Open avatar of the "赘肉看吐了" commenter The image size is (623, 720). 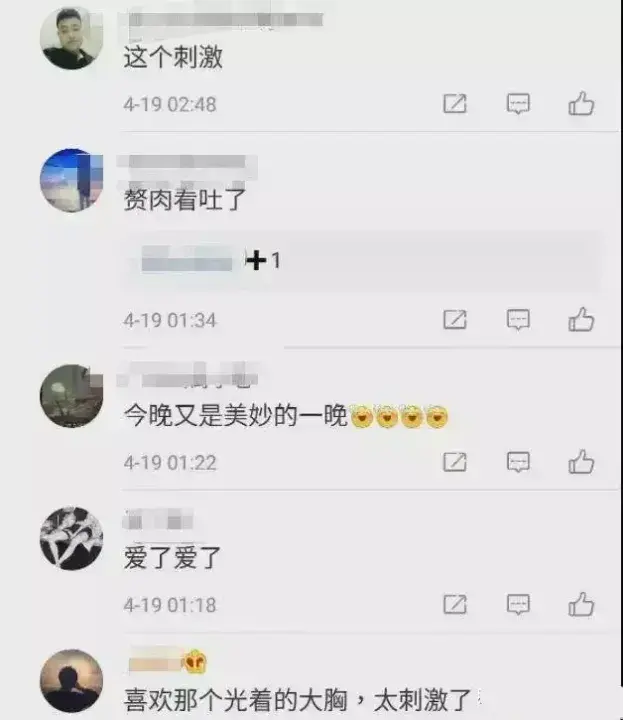click(x=71, y=181)
